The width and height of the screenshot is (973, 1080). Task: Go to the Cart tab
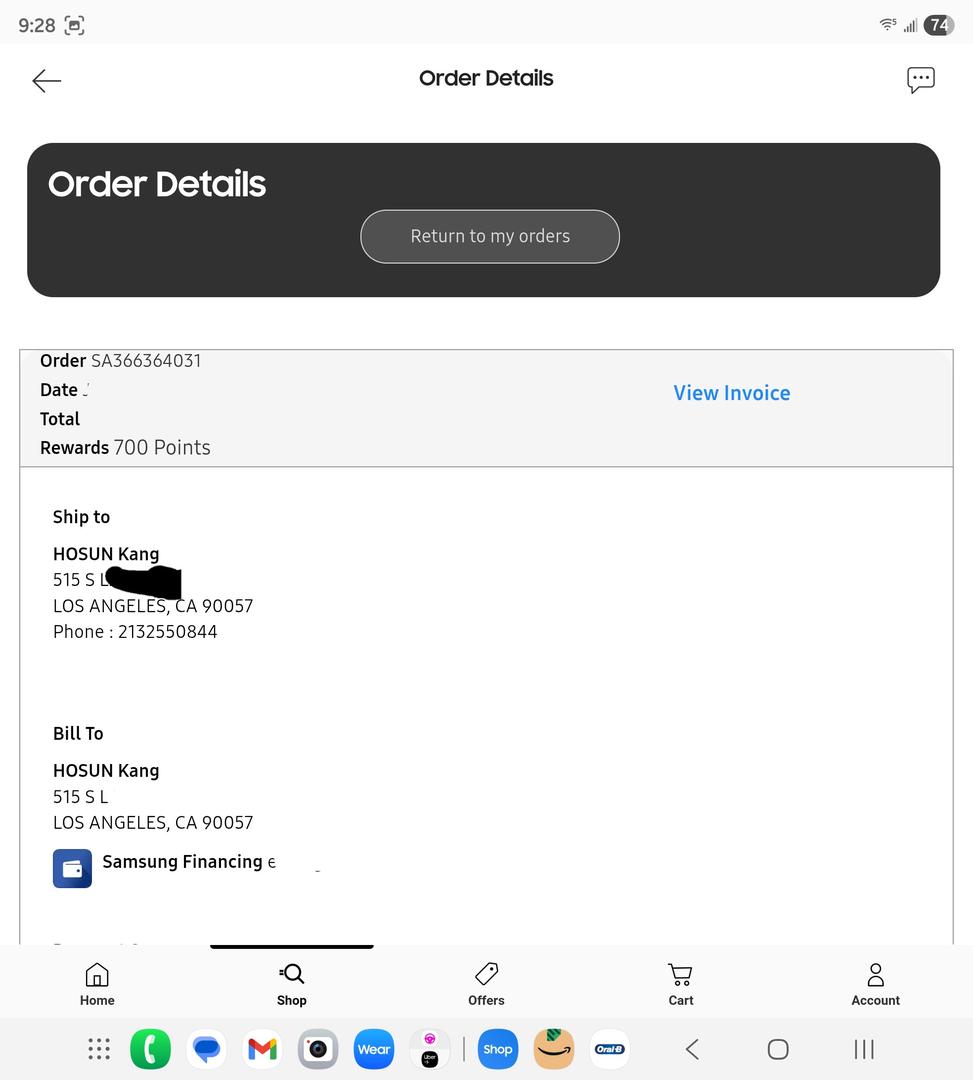pyautogui.click(x=681, y=984)
